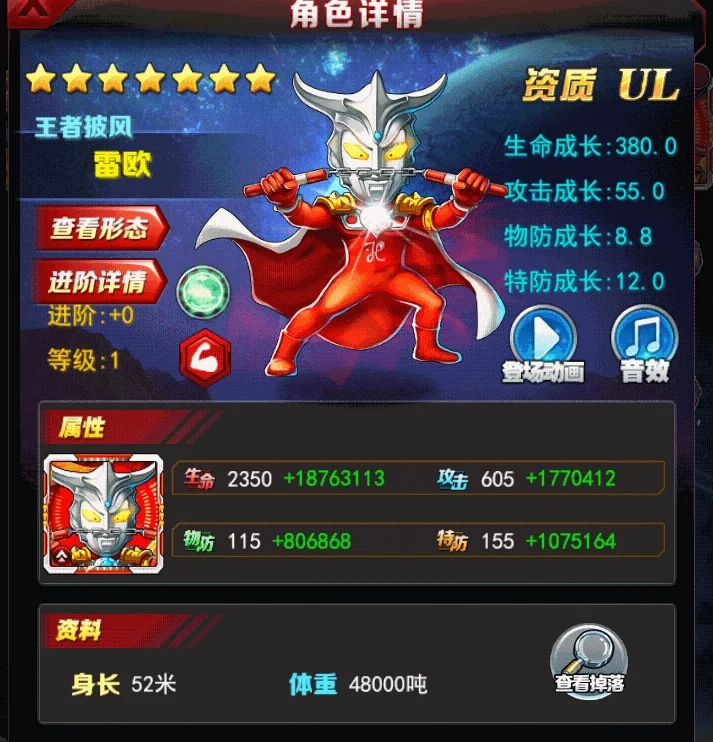The width and height of the screenshot is (713, 742).
Task: Play the 音效 sound effect
Action: [x=644, y=341]
